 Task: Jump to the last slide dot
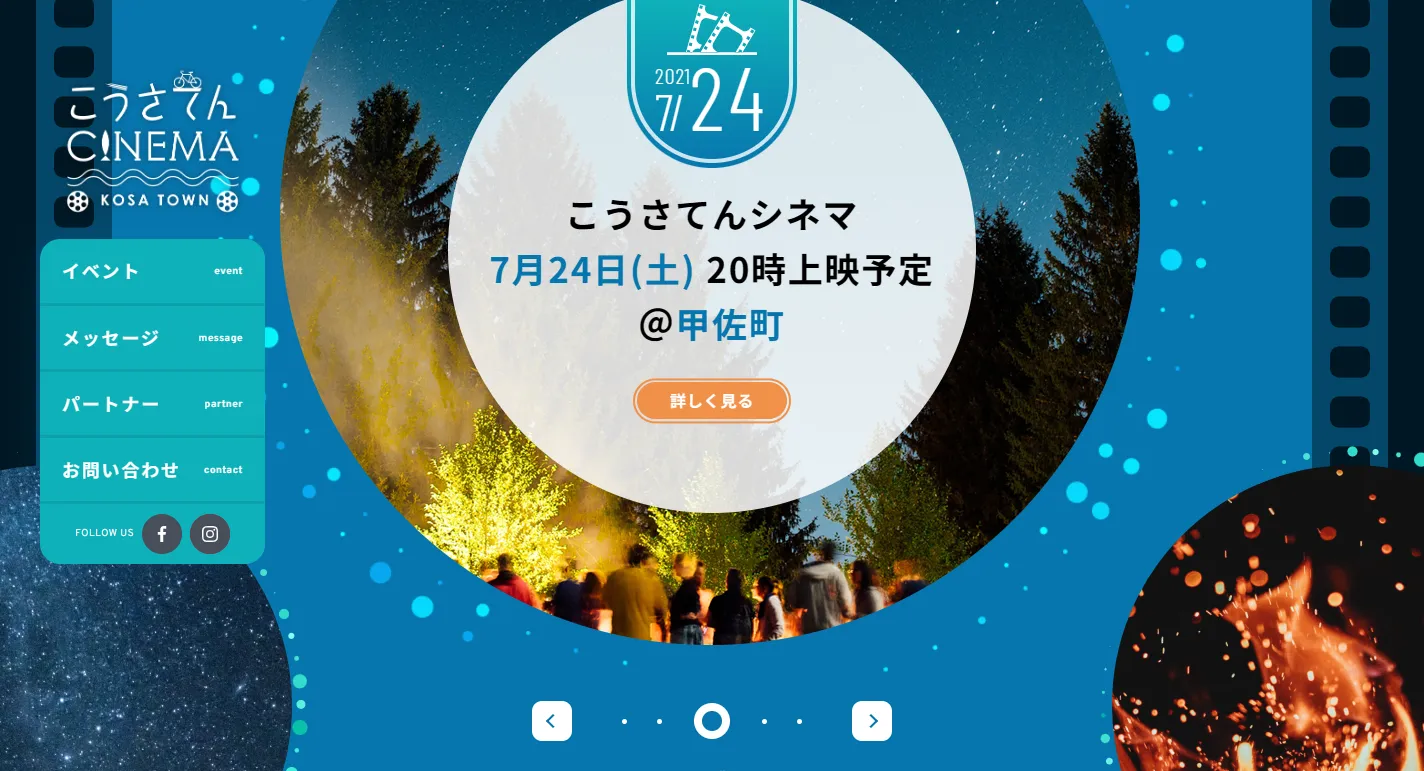point(799,721)
